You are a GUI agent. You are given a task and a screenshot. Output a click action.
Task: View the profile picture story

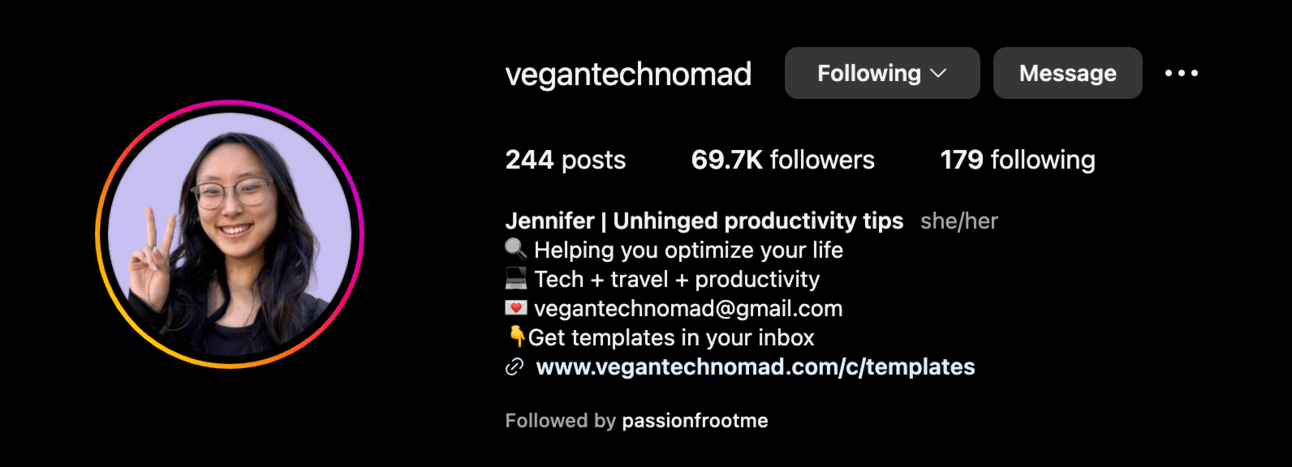230,235
